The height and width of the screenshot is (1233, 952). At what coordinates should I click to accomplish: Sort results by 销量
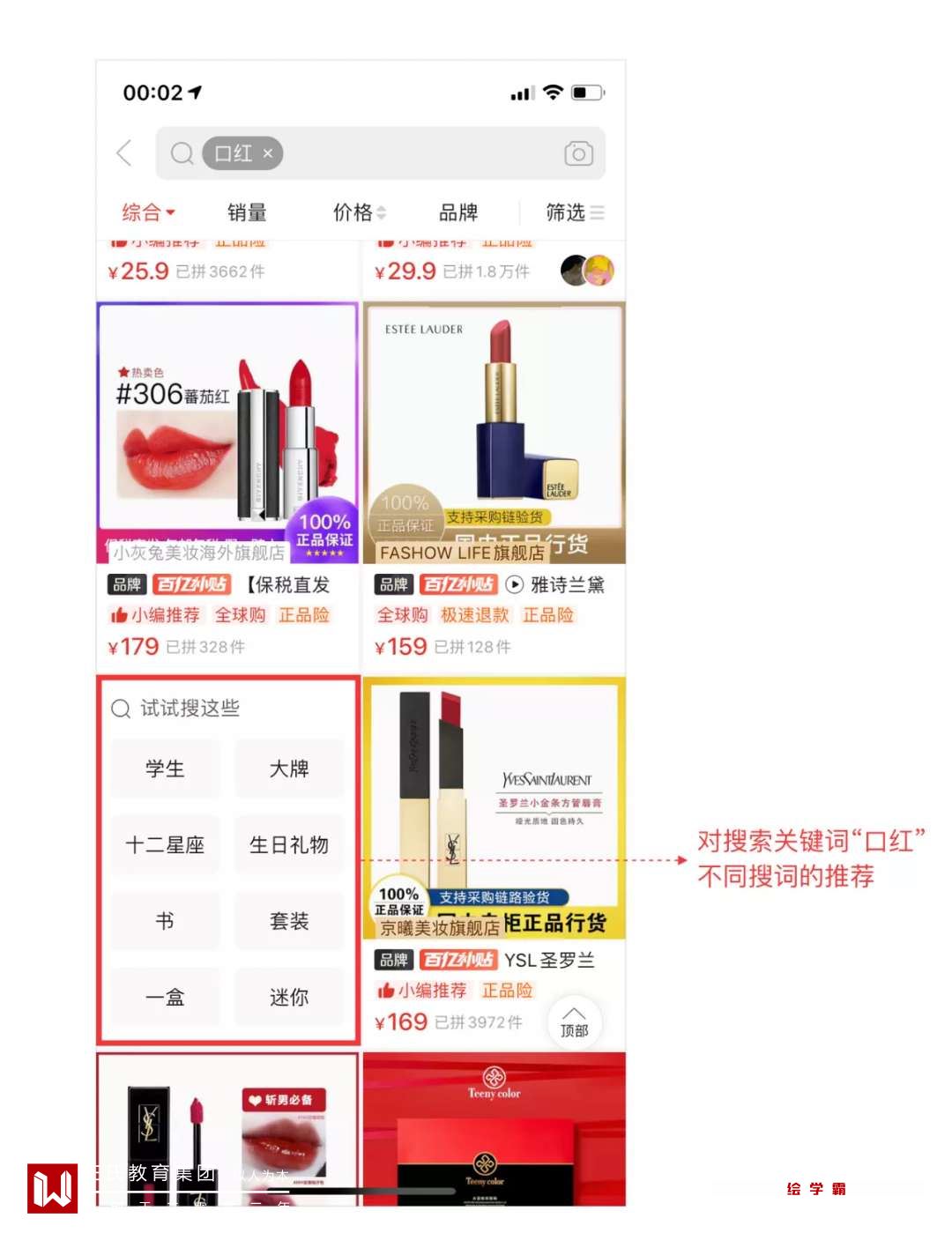(x=247, y=212)
